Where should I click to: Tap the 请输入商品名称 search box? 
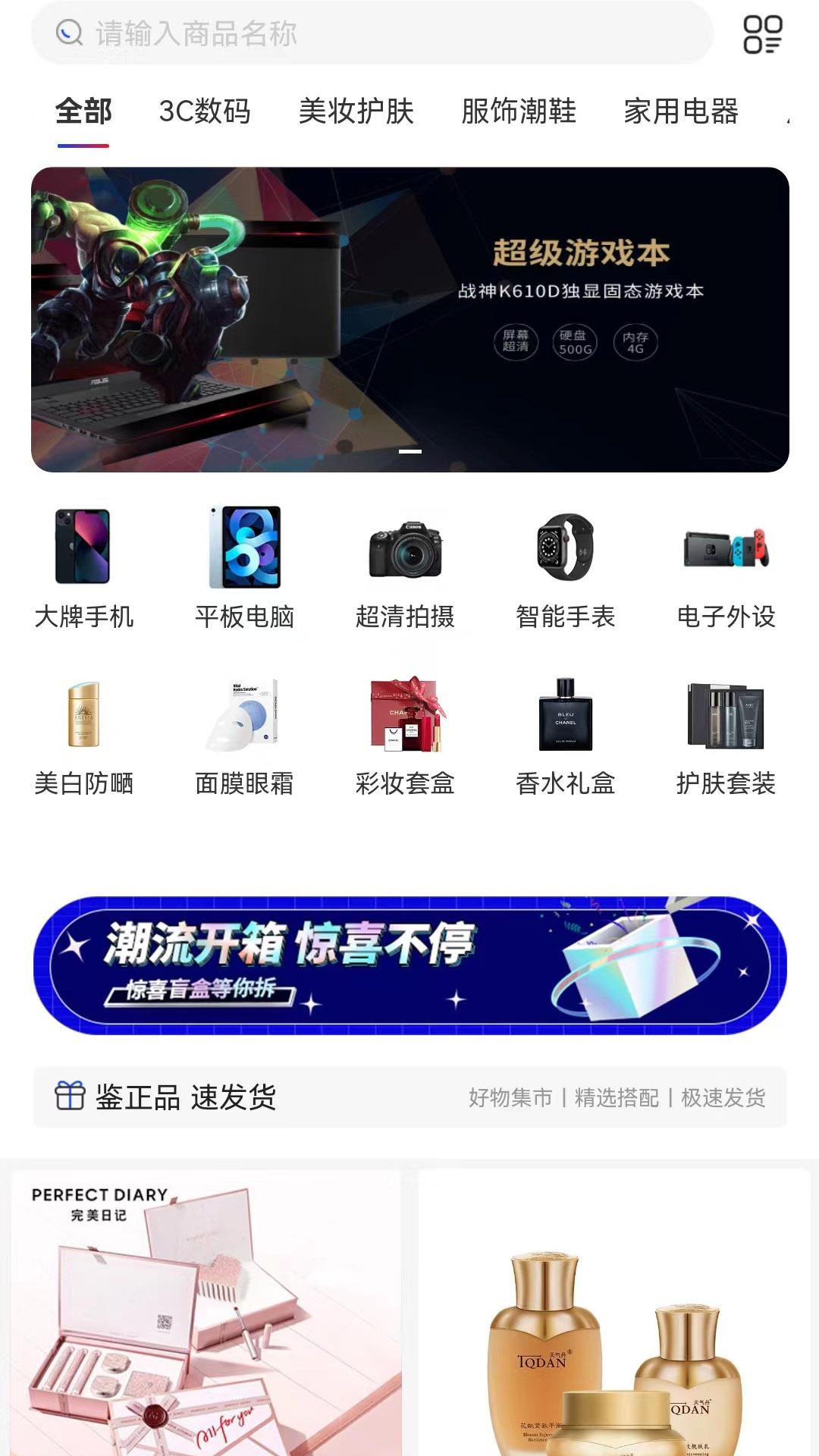click(372, 33)
